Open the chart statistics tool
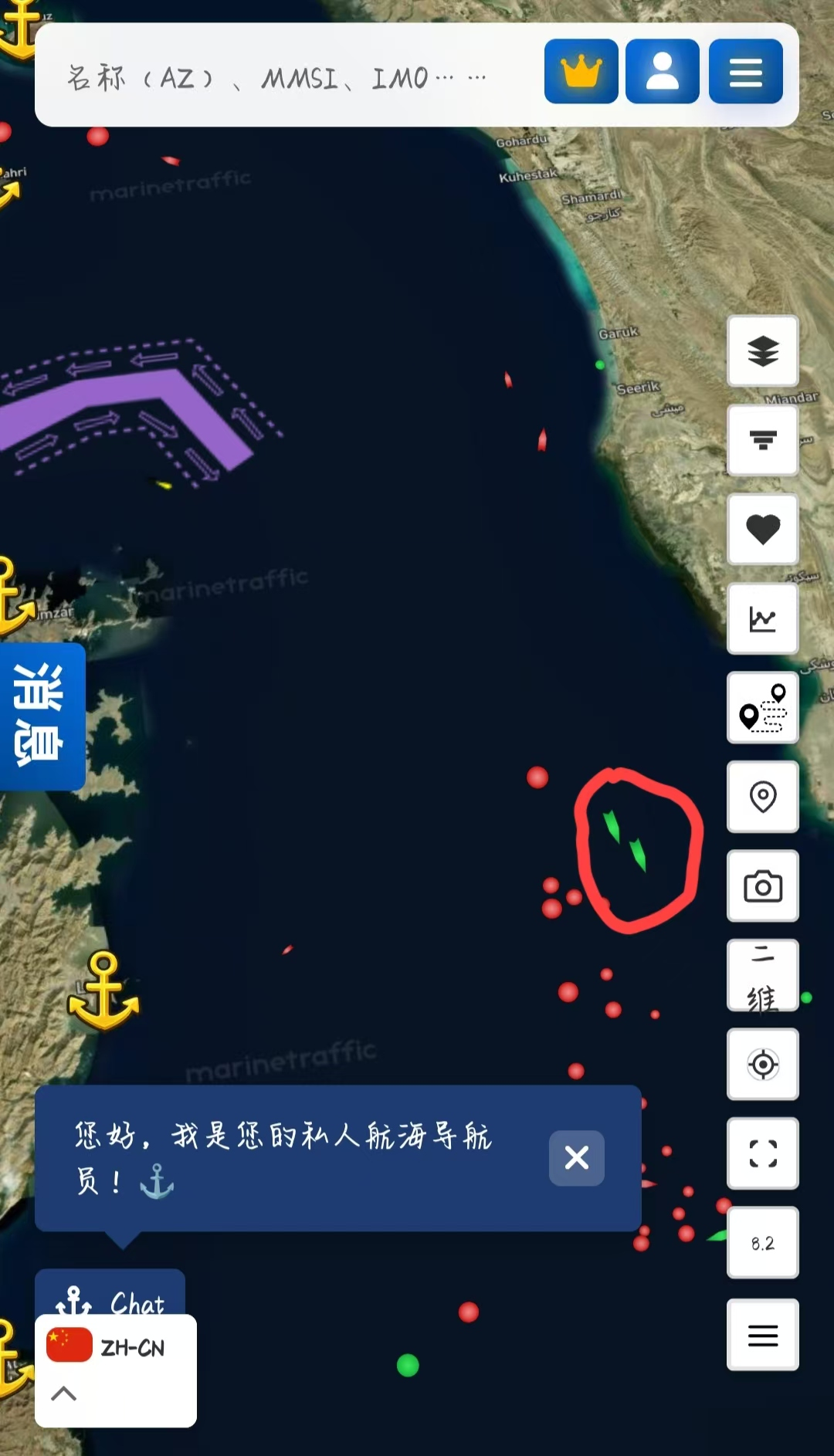 coord(762,618)
